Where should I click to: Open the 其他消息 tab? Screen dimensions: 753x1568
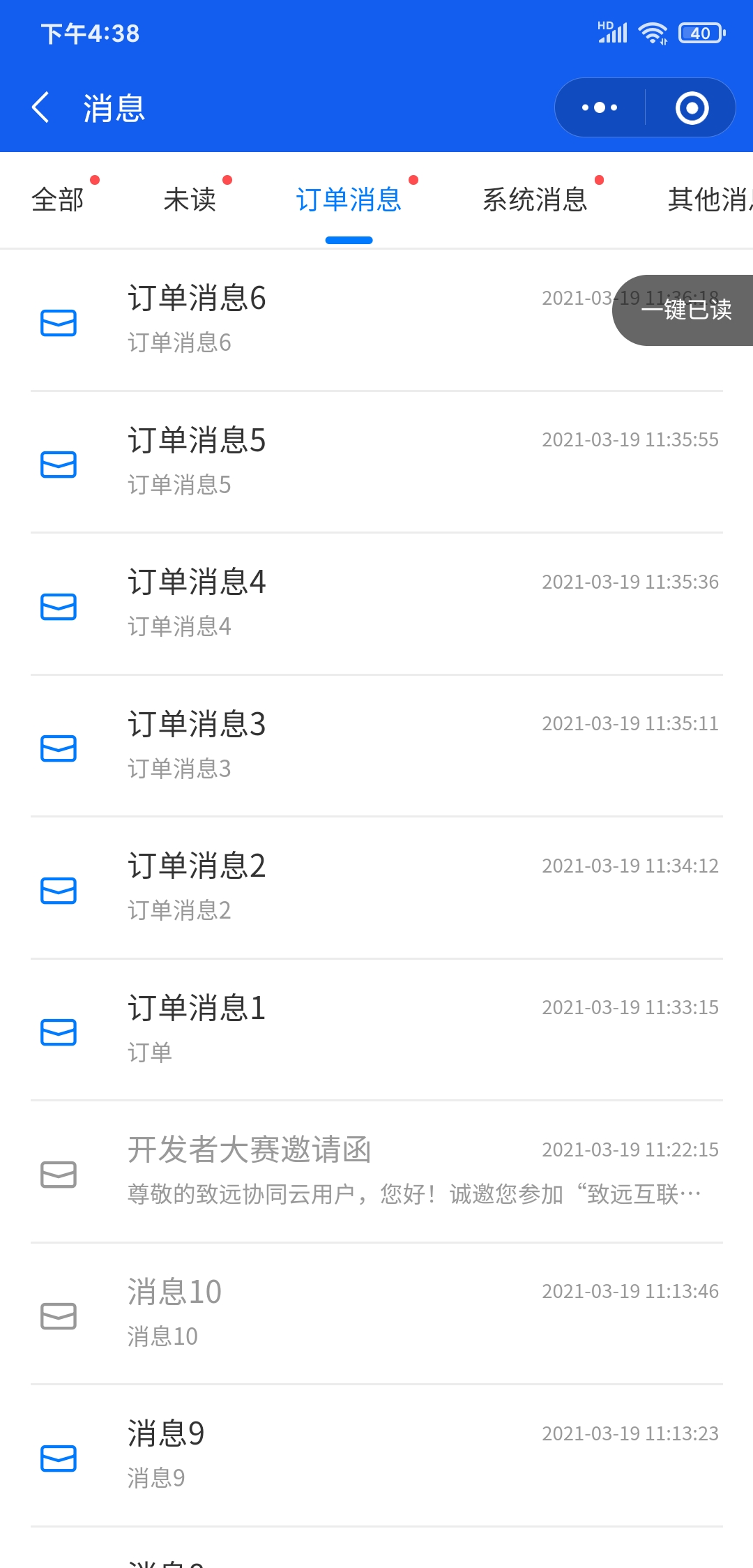pyautogui.click(x=710, y=199)
